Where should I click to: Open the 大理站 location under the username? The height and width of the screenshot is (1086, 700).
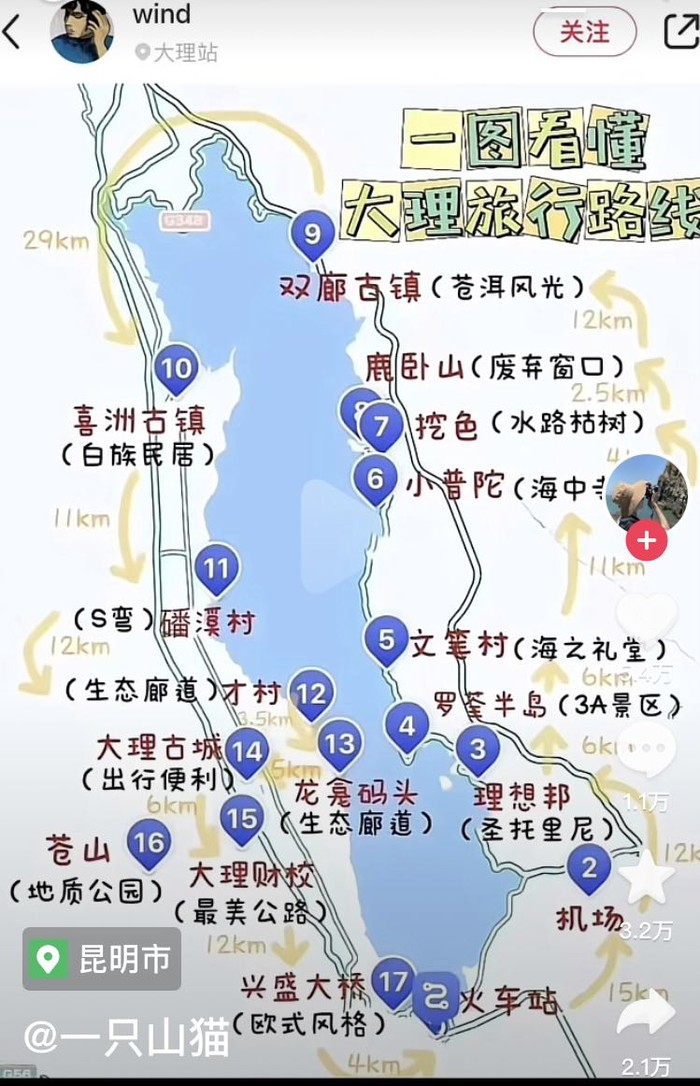coord(176,52)
